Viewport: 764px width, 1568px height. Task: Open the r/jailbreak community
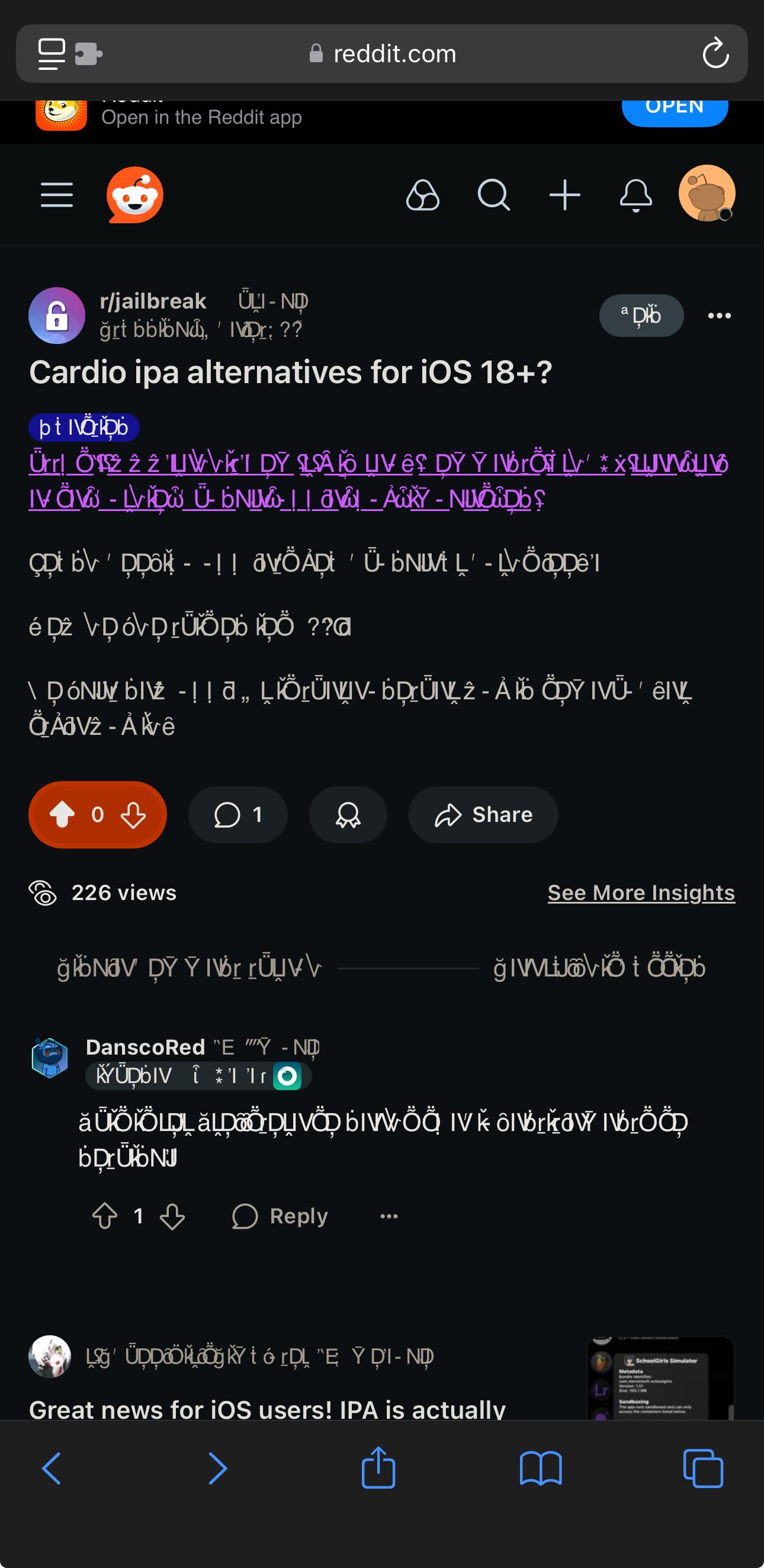(x=153, y=301)
